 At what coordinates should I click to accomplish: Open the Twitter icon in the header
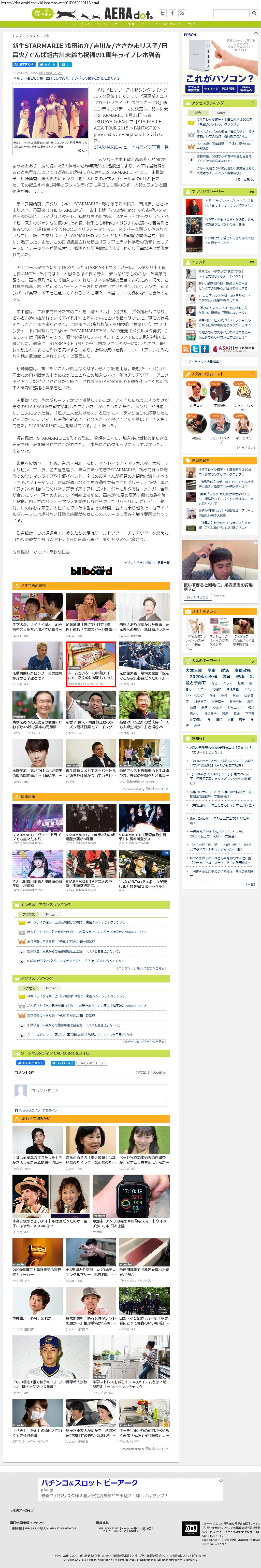pos(163,13)
